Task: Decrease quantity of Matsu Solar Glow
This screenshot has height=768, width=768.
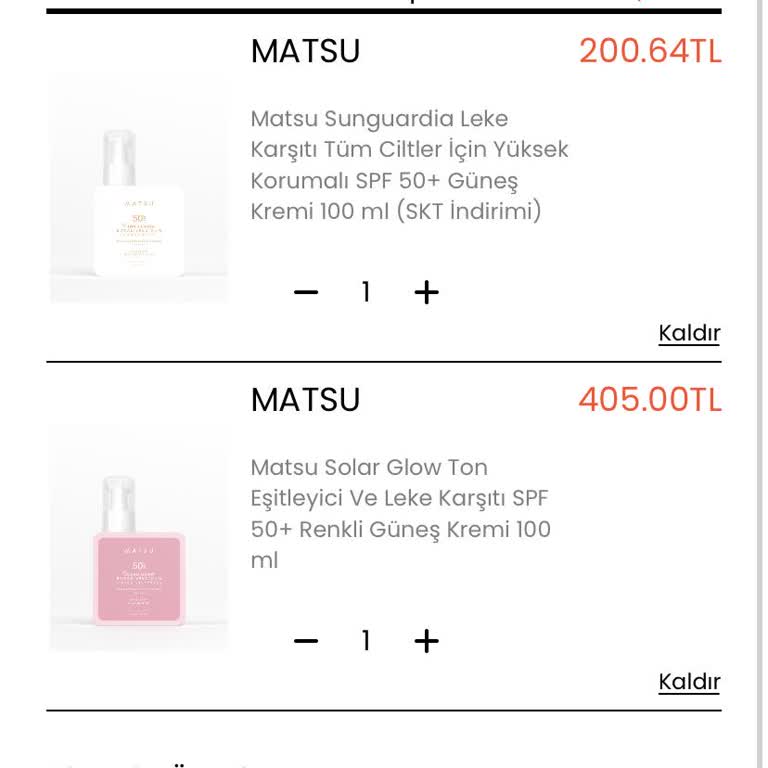Action: tap(306, 641)
